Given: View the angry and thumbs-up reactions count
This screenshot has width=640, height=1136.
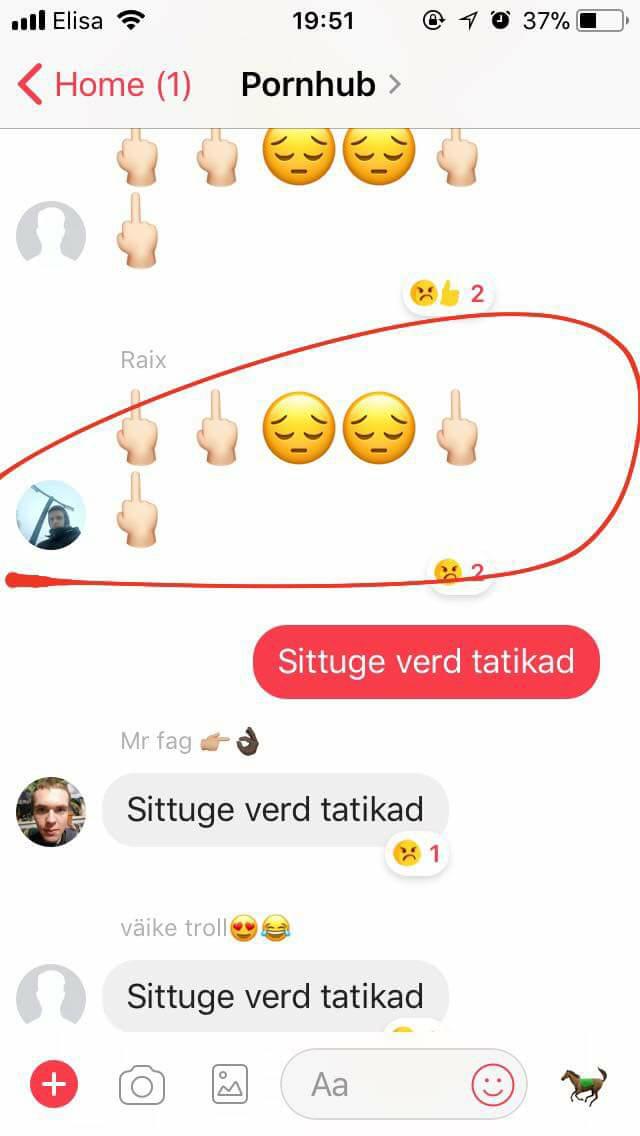Looking at the screenshot, I should point(447,293).
